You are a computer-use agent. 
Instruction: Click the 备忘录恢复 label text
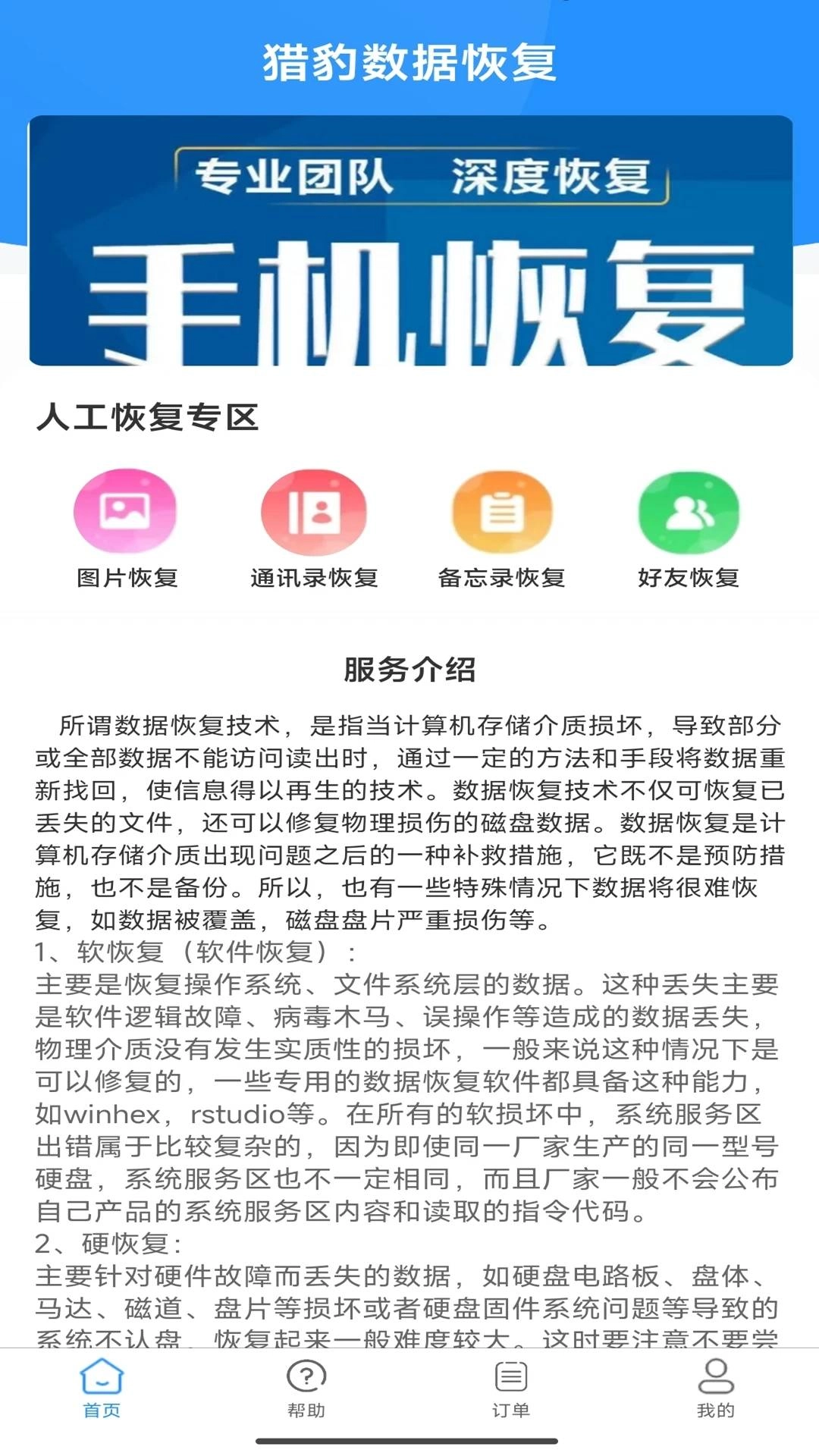tap(503, 577)
